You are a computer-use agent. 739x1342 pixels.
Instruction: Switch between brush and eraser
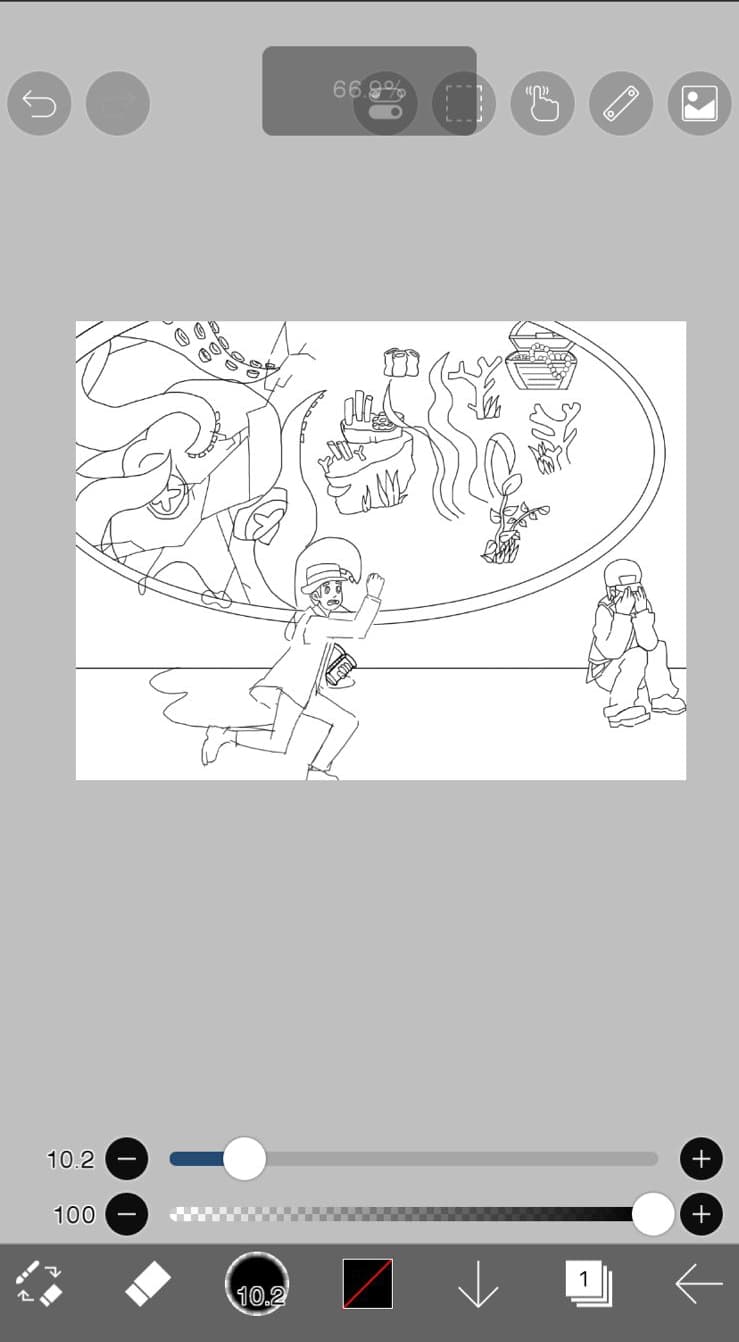(x=39, y=1284)
